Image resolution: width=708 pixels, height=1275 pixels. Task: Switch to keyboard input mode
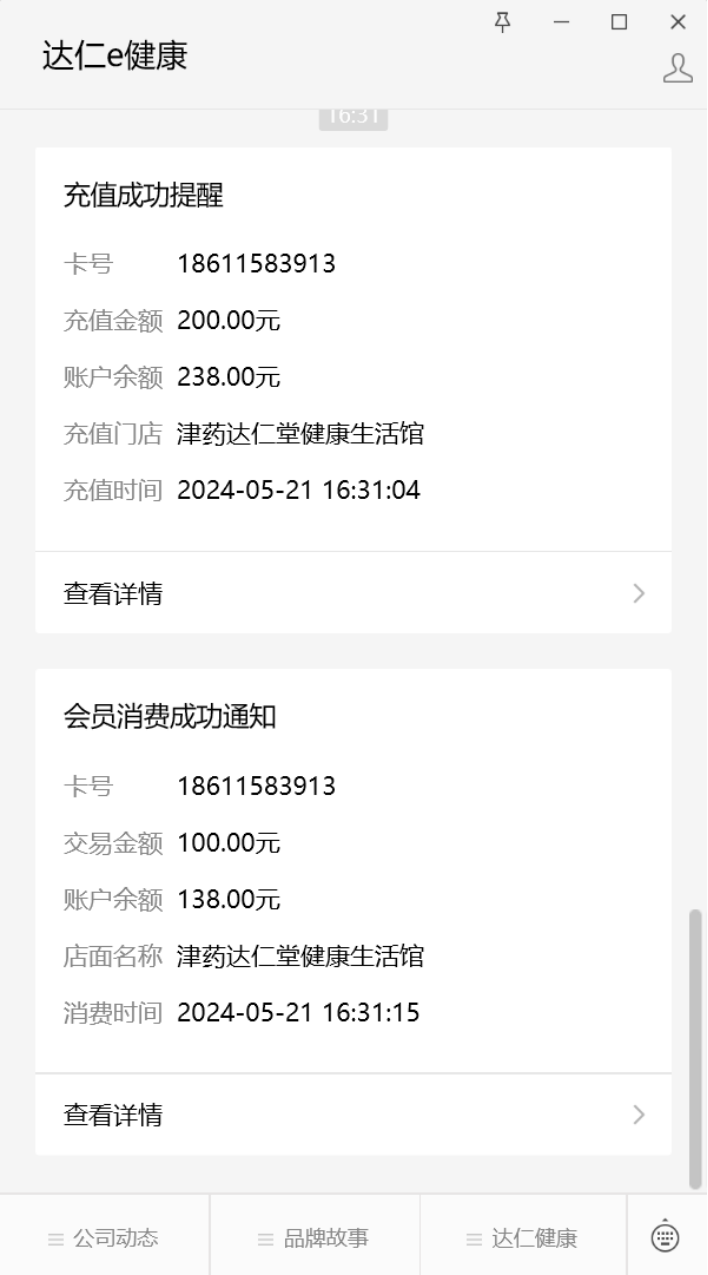(x=665, y=1238)
